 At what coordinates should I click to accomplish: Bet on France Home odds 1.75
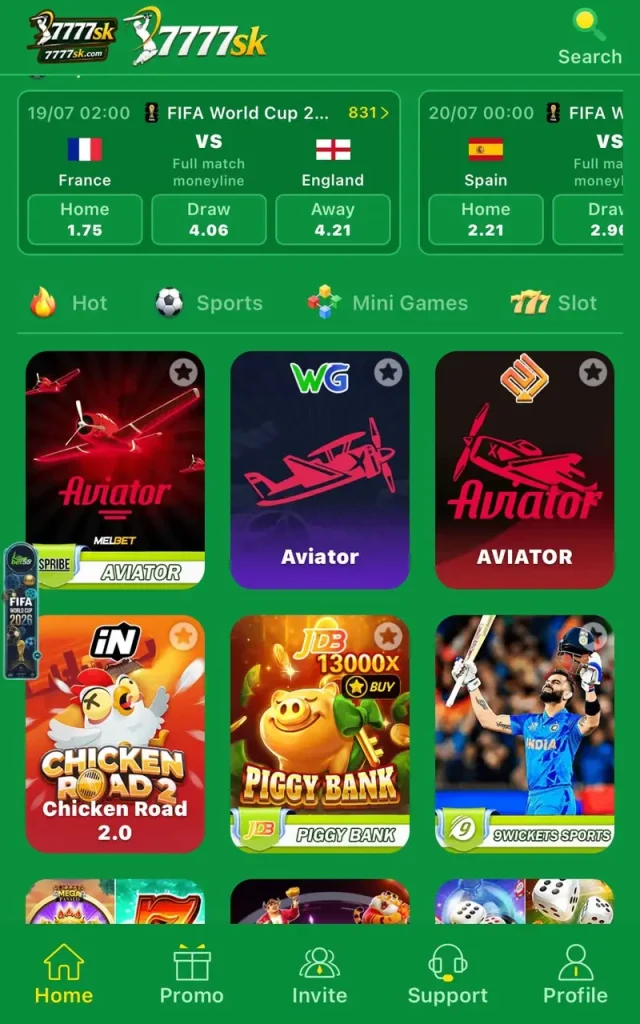point(85,219)
